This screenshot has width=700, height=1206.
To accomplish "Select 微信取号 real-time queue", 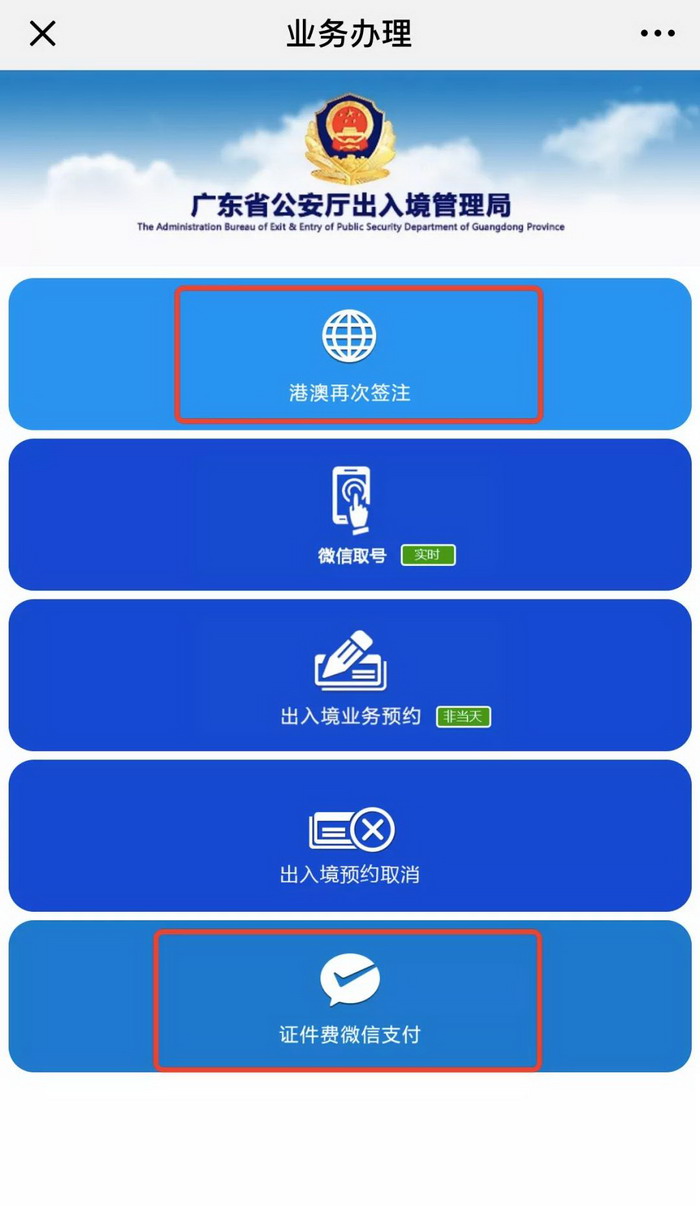I will click(350, 515).
